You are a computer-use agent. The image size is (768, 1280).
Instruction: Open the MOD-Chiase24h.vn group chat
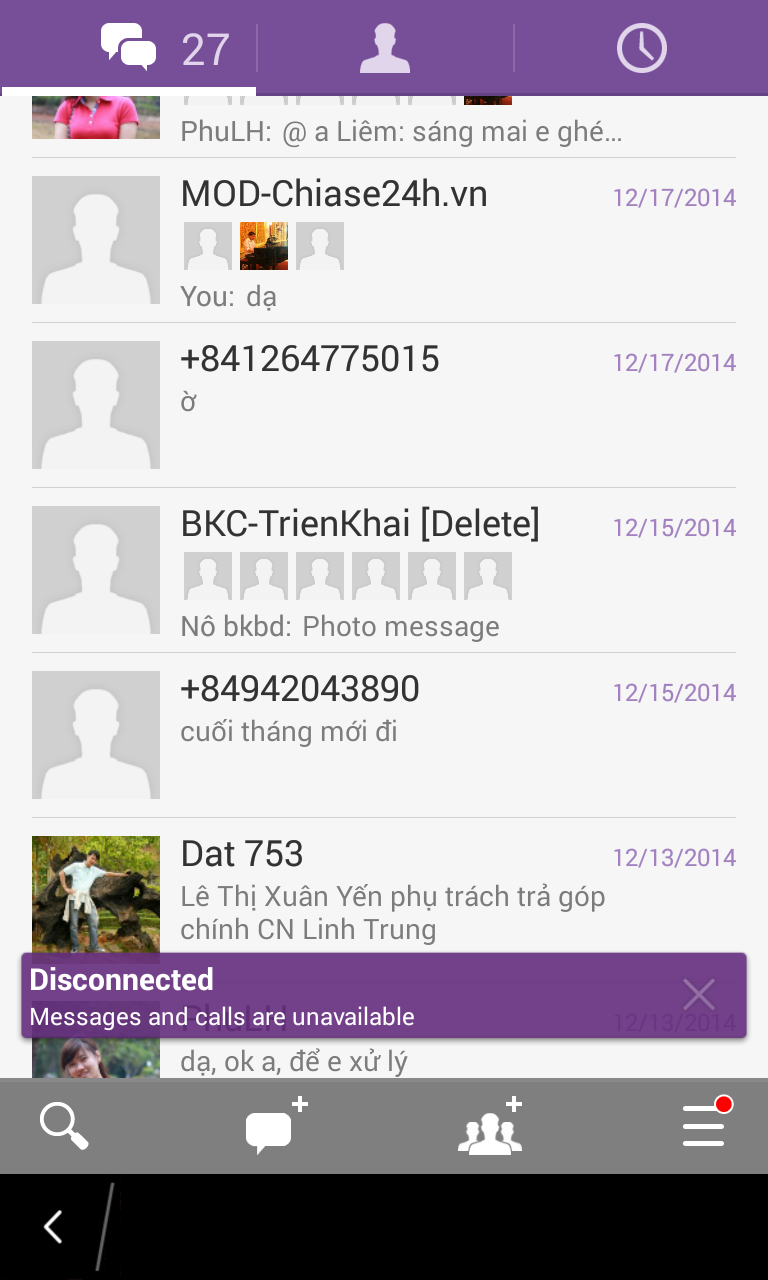pos(384,240)
